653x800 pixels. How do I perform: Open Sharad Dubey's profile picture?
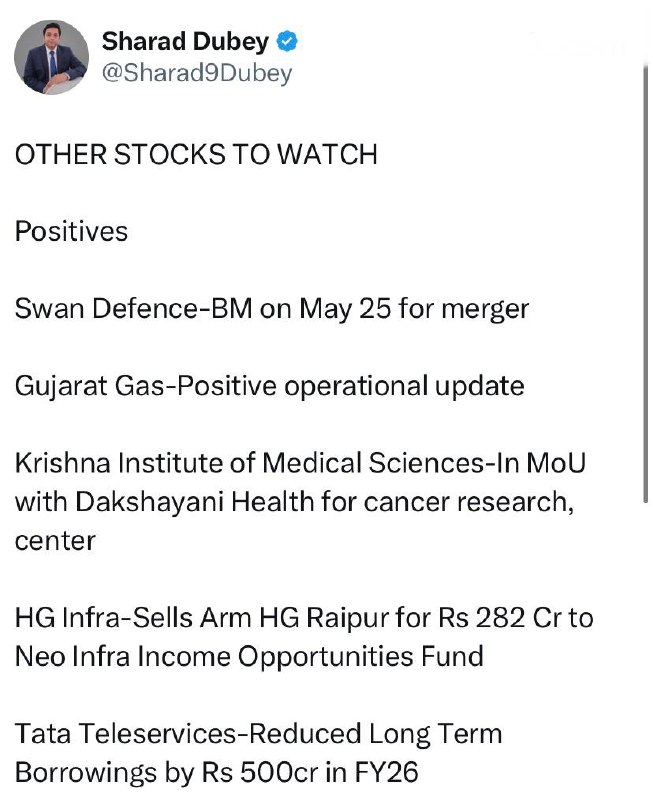(x=51, y=57)
